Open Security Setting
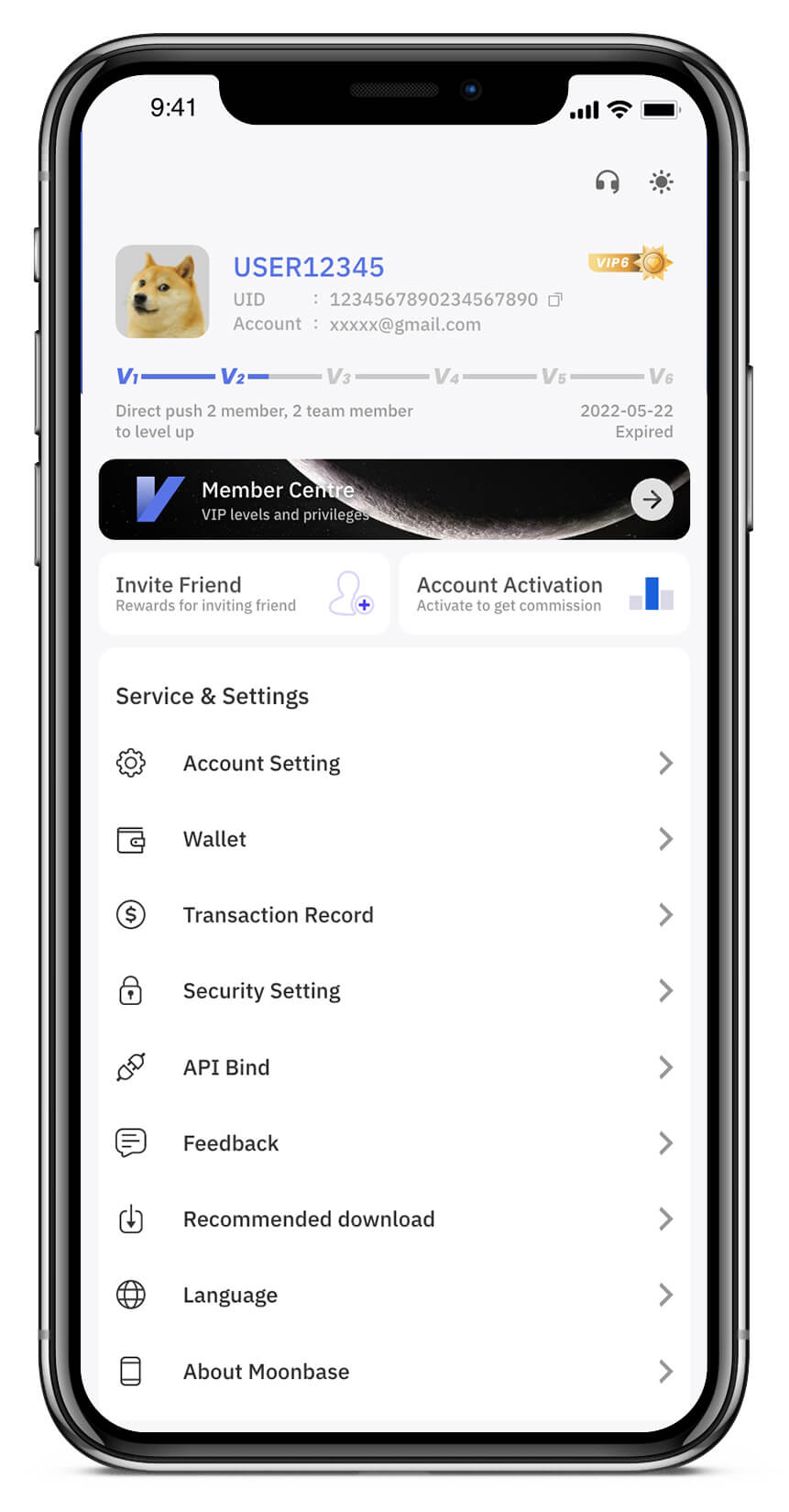The width and height of the screenshot is (789, 1512). pyautogui.click(x=394, y=991)
